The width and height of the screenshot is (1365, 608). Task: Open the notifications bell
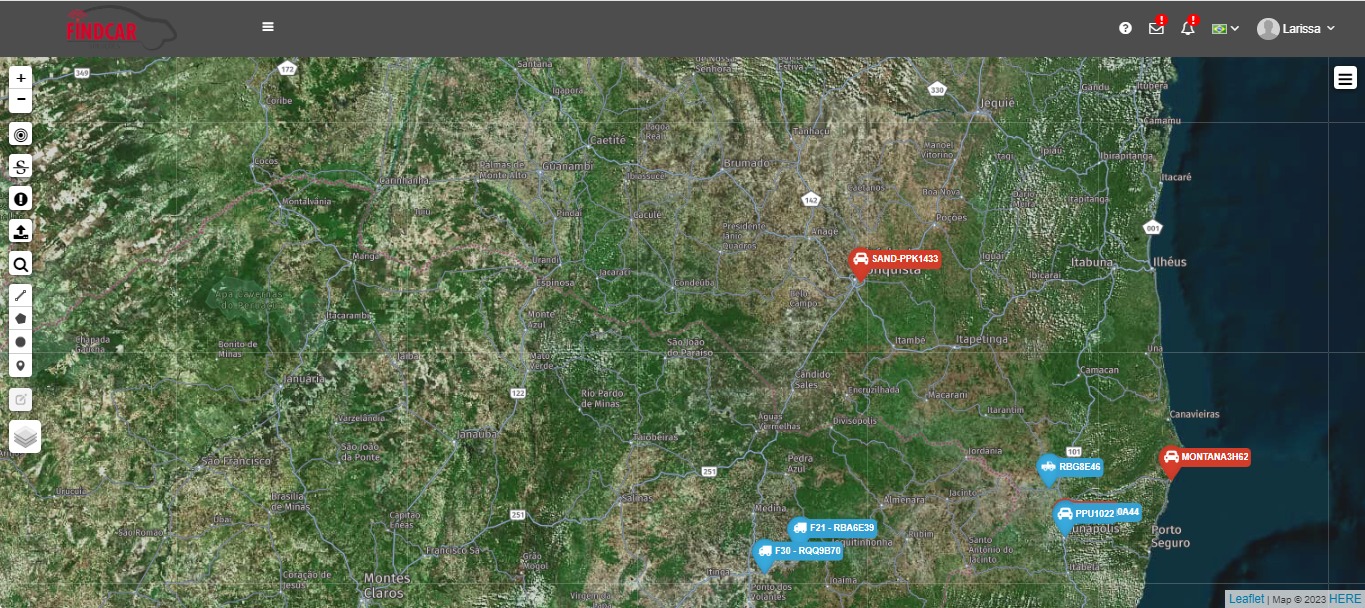pos(1188,28)
